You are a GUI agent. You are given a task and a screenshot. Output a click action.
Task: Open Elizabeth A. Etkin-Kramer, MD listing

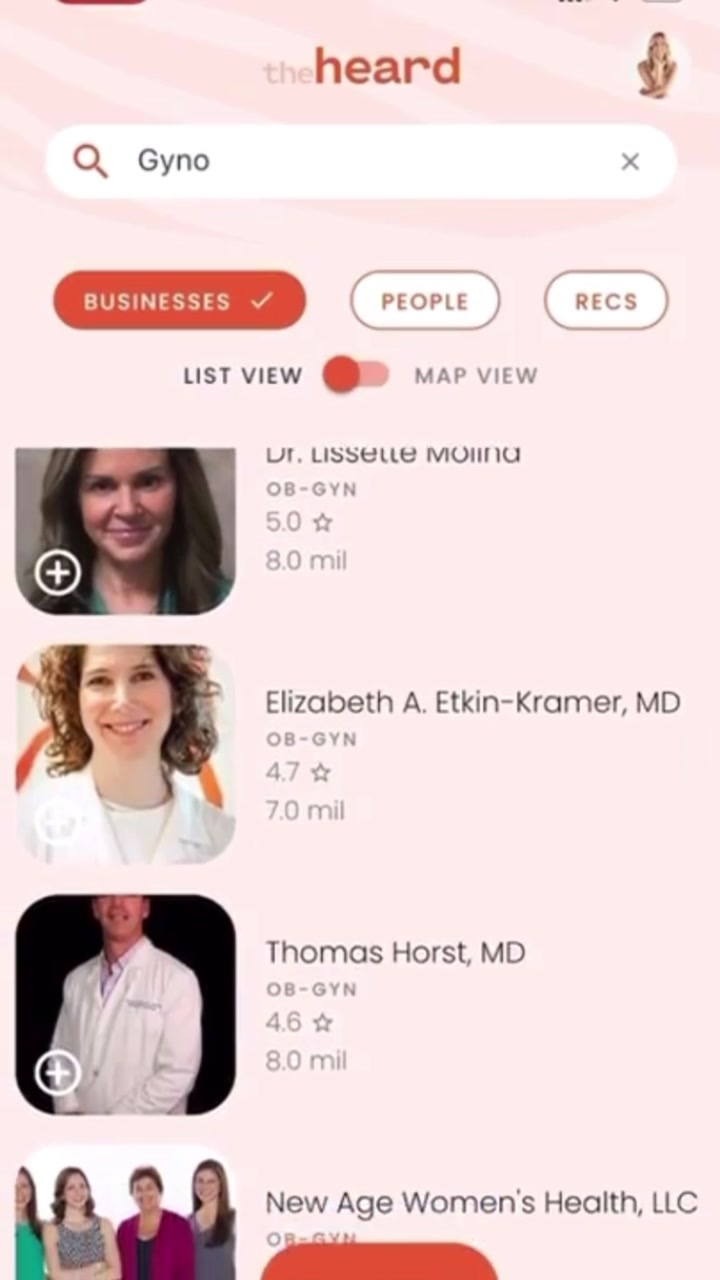[472, 703]
